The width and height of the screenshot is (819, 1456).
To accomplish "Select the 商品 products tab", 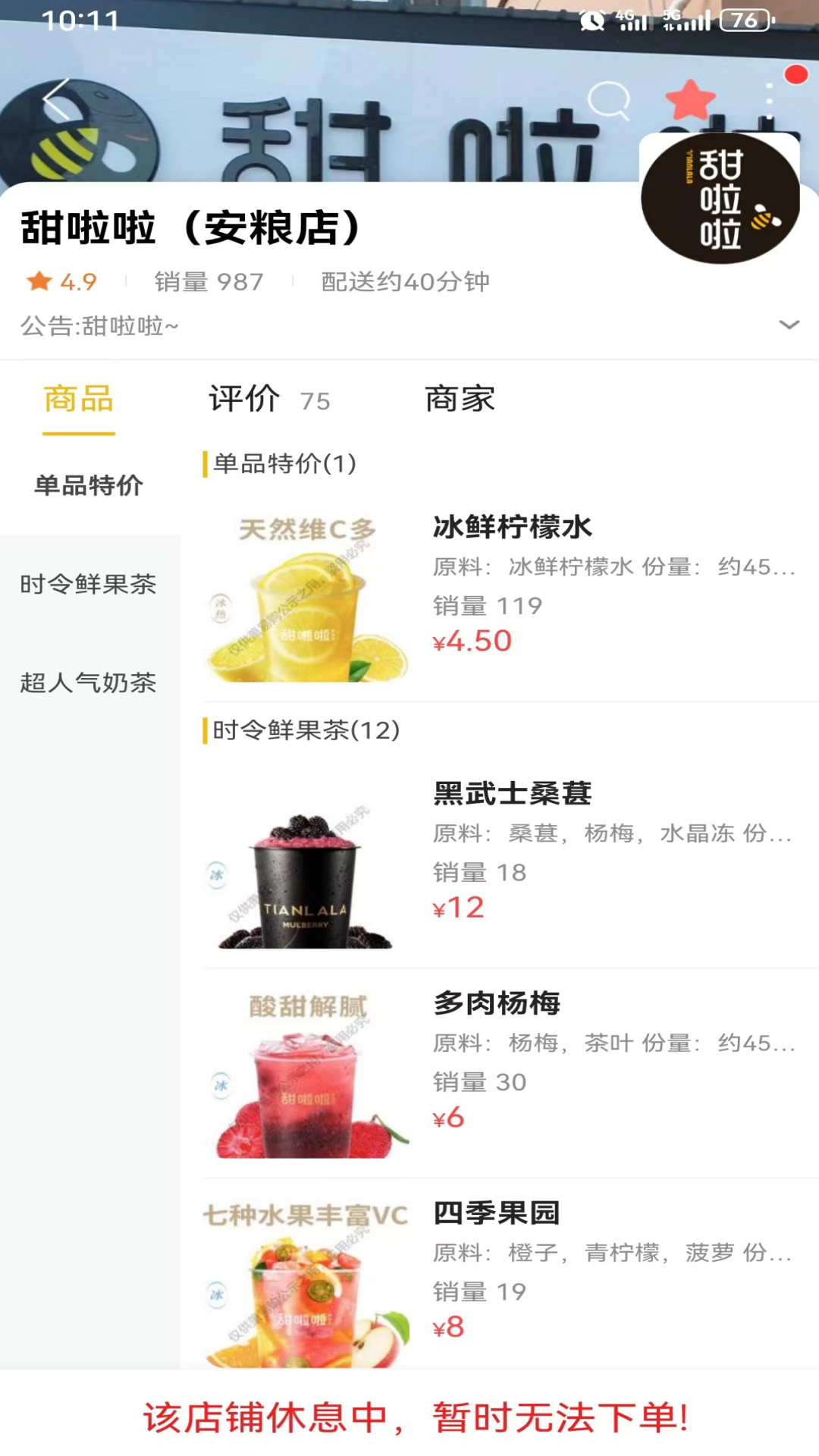I will 79,400.
